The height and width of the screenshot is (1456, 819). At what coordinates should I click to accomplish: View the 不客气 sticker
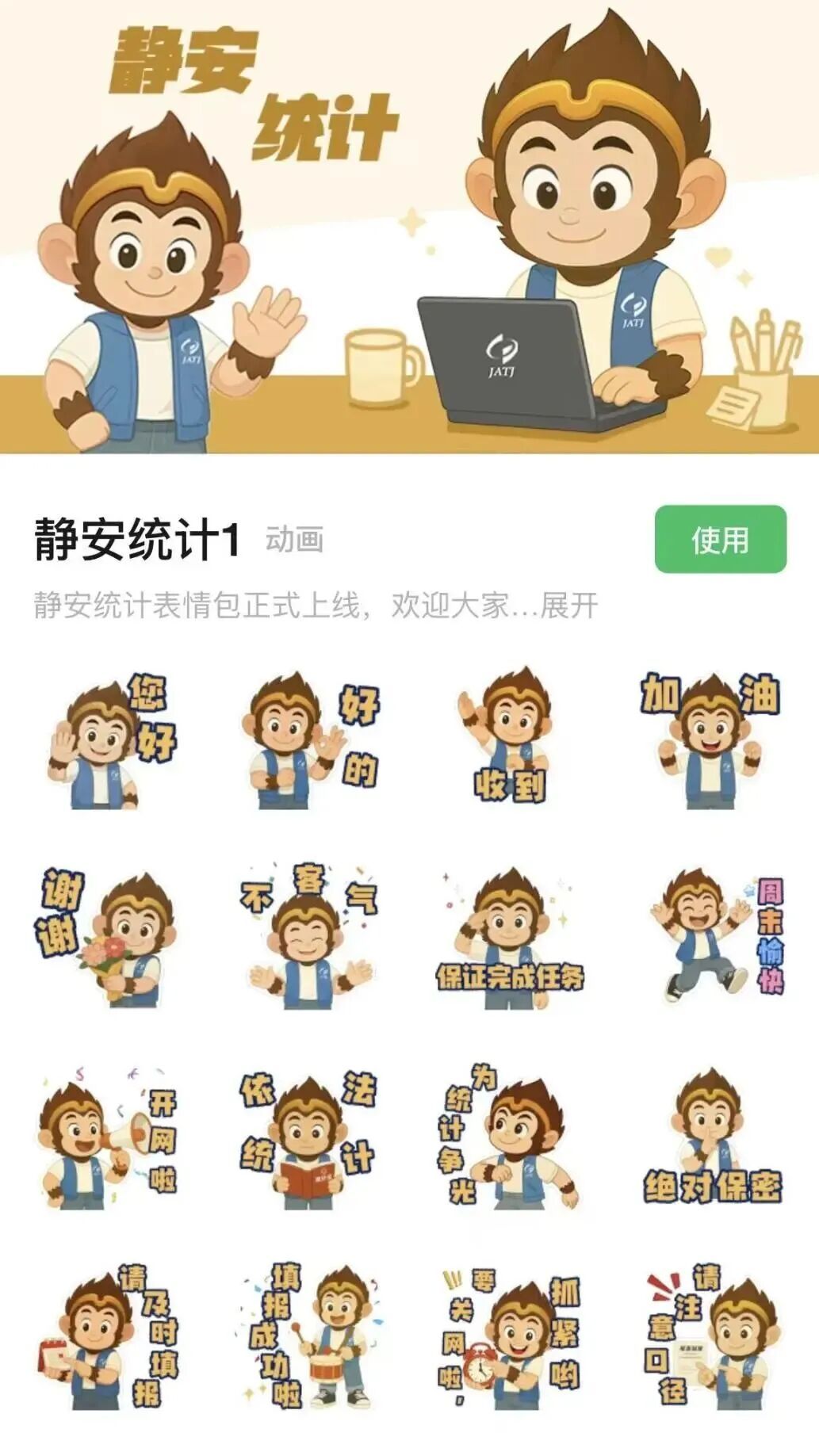(310, 936)
